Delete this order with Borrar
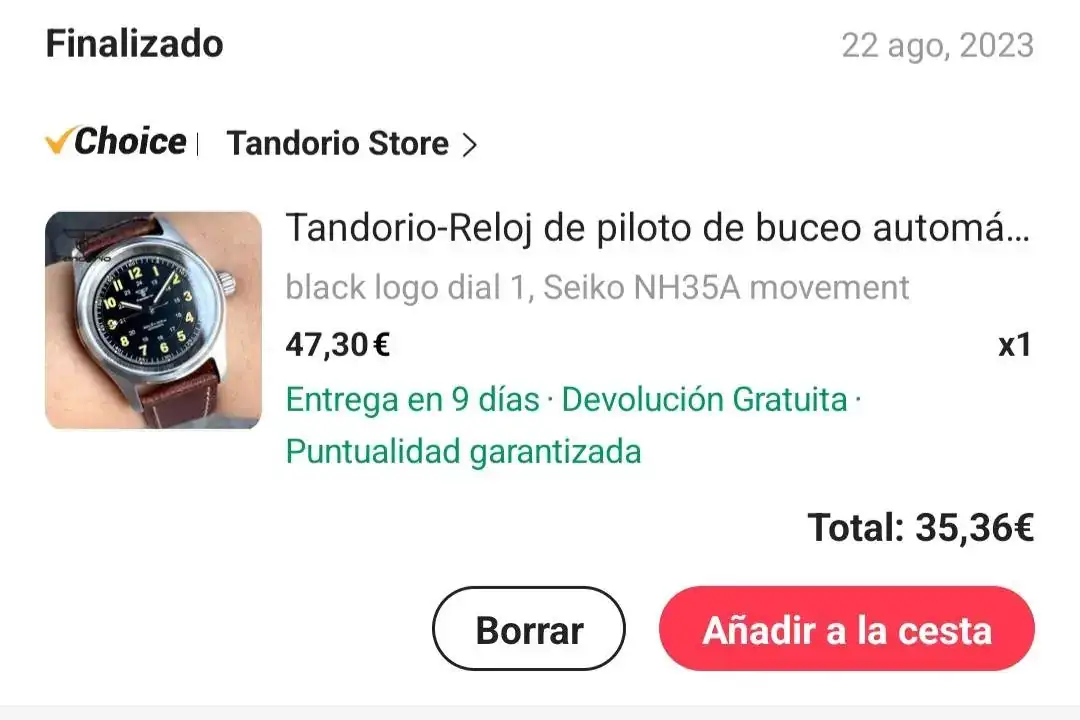Screen dimensions: 1080x720 tap(529, 630)
